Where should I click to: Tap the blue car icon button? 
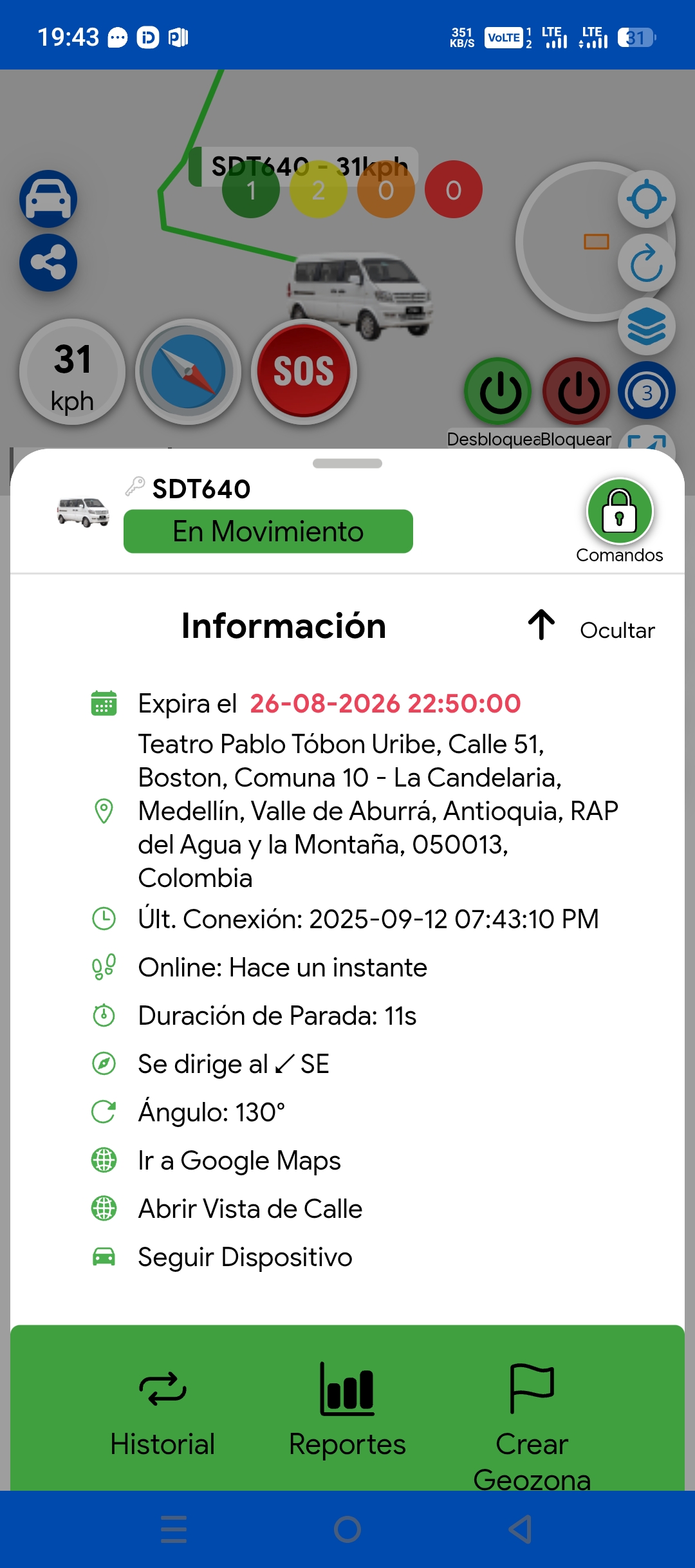click(48, 199)
